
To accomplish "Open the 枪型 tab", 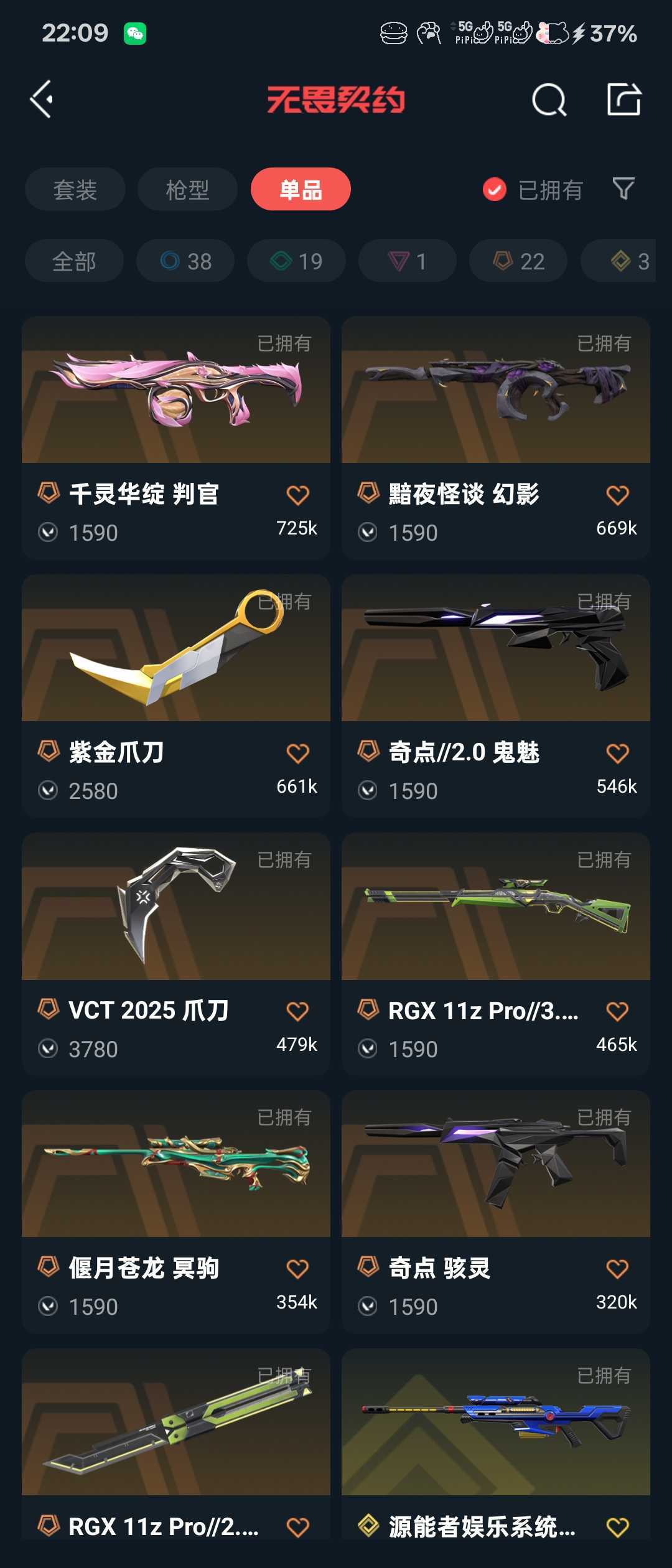I will pos(187,189).
